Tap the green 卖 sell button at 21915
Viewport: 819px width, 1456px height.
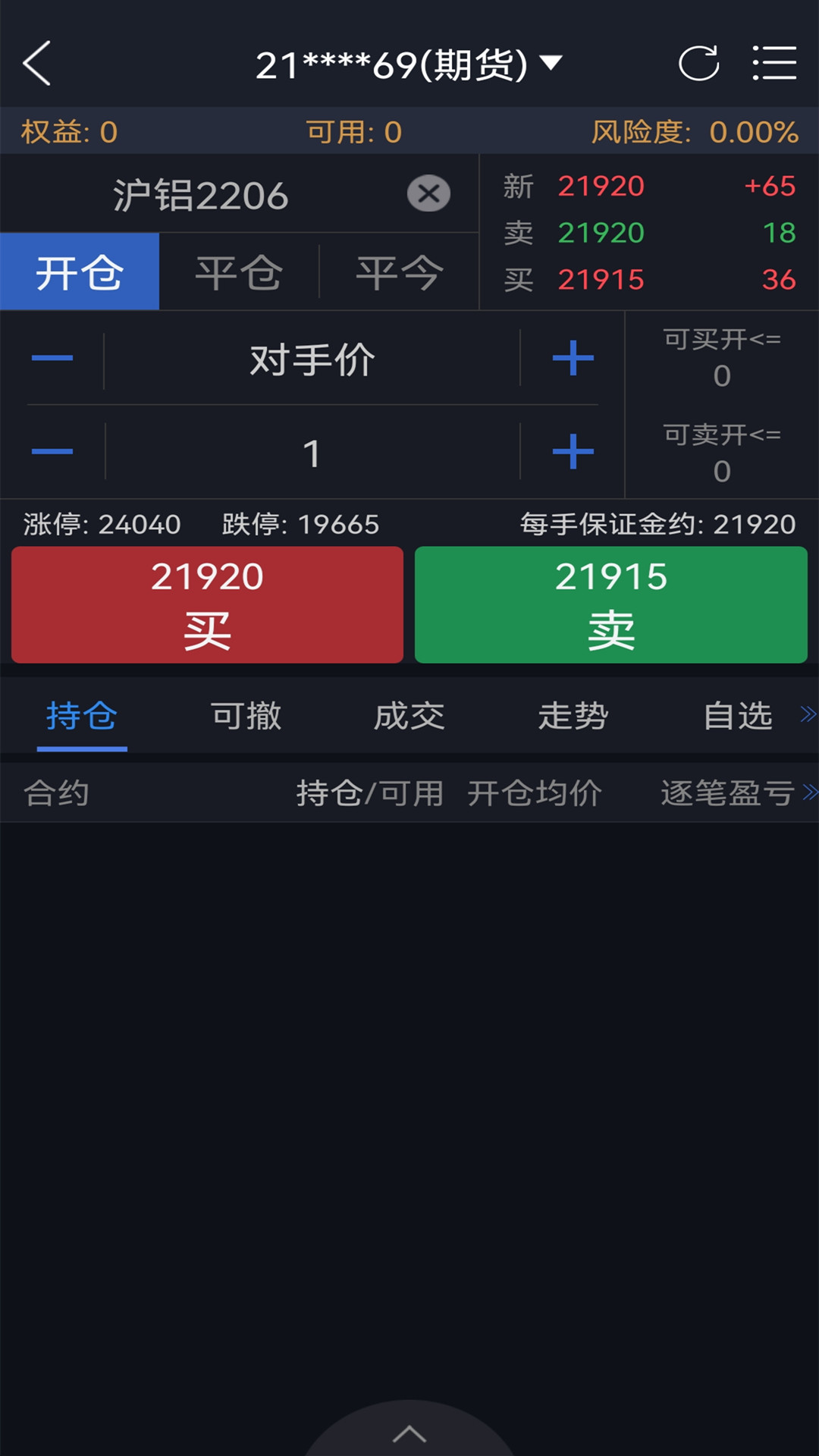611,604
